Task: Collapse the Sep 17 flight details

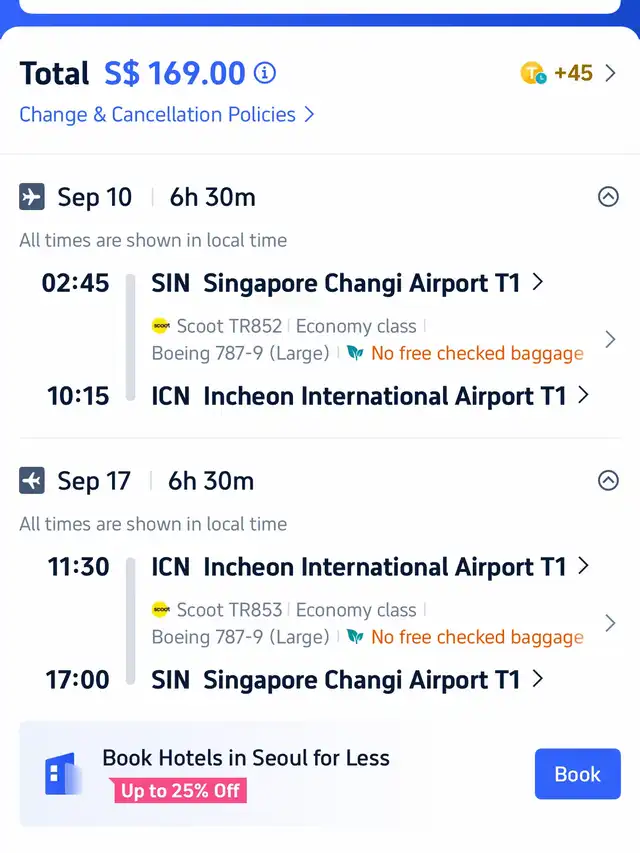Action: point(608,481)
